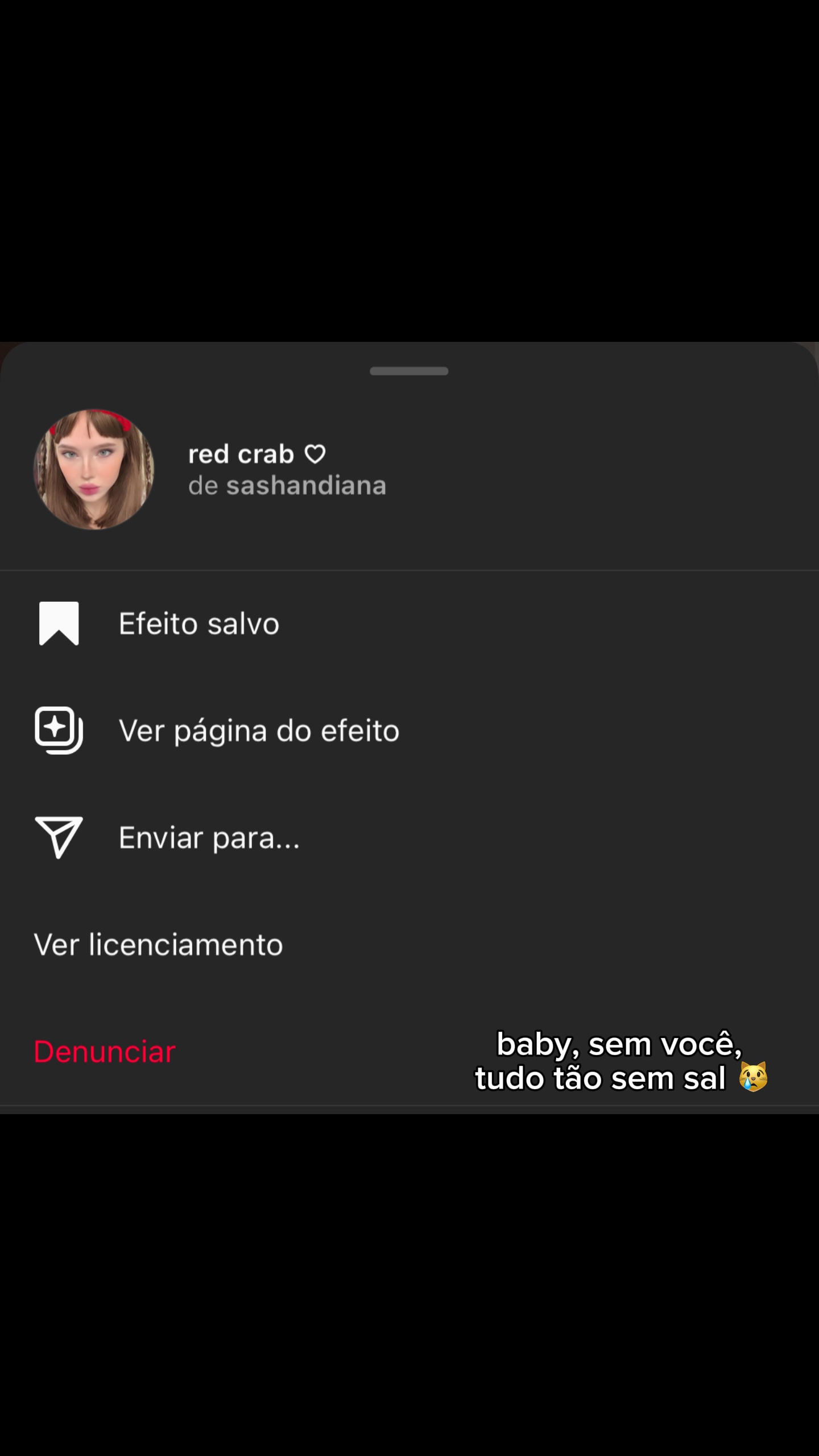Screen dimensions: 819x1456
Task: Tap the red crab effect avatar
Action: (x=94, y=469)
